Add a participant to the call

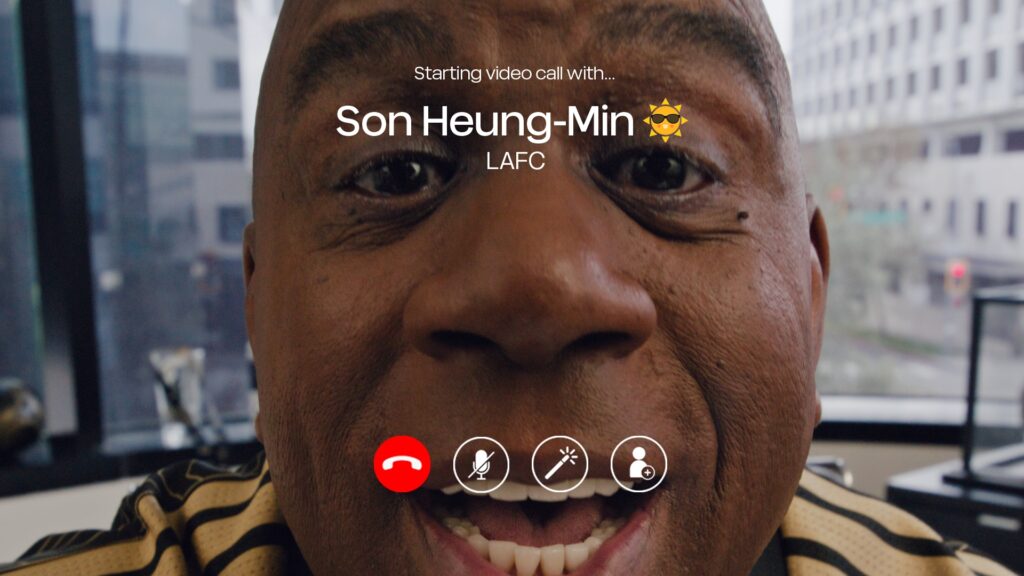pyautogui.click(x=638, y=465)
